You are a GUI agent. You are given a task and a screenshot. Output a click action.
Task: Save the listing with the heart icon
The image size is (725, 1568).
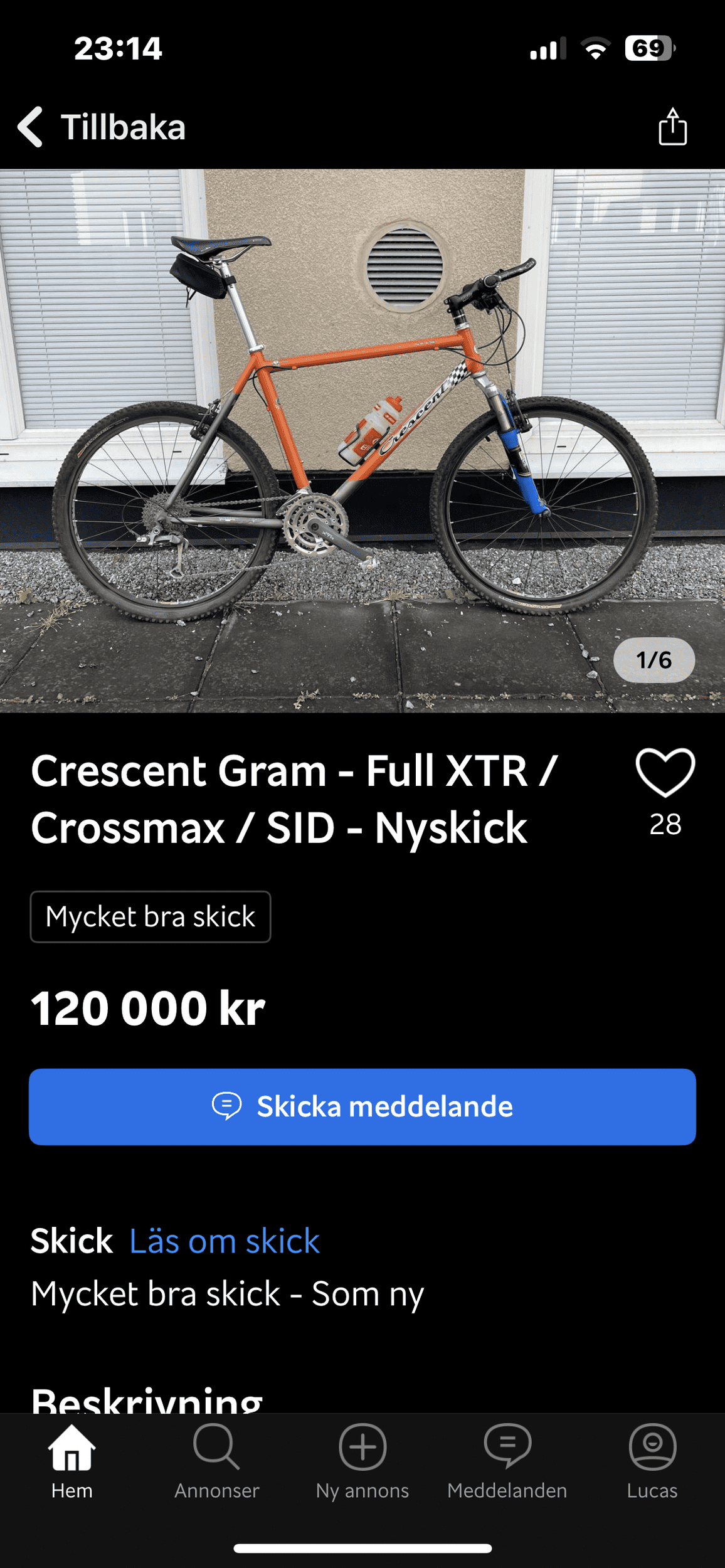click(665, 773)
